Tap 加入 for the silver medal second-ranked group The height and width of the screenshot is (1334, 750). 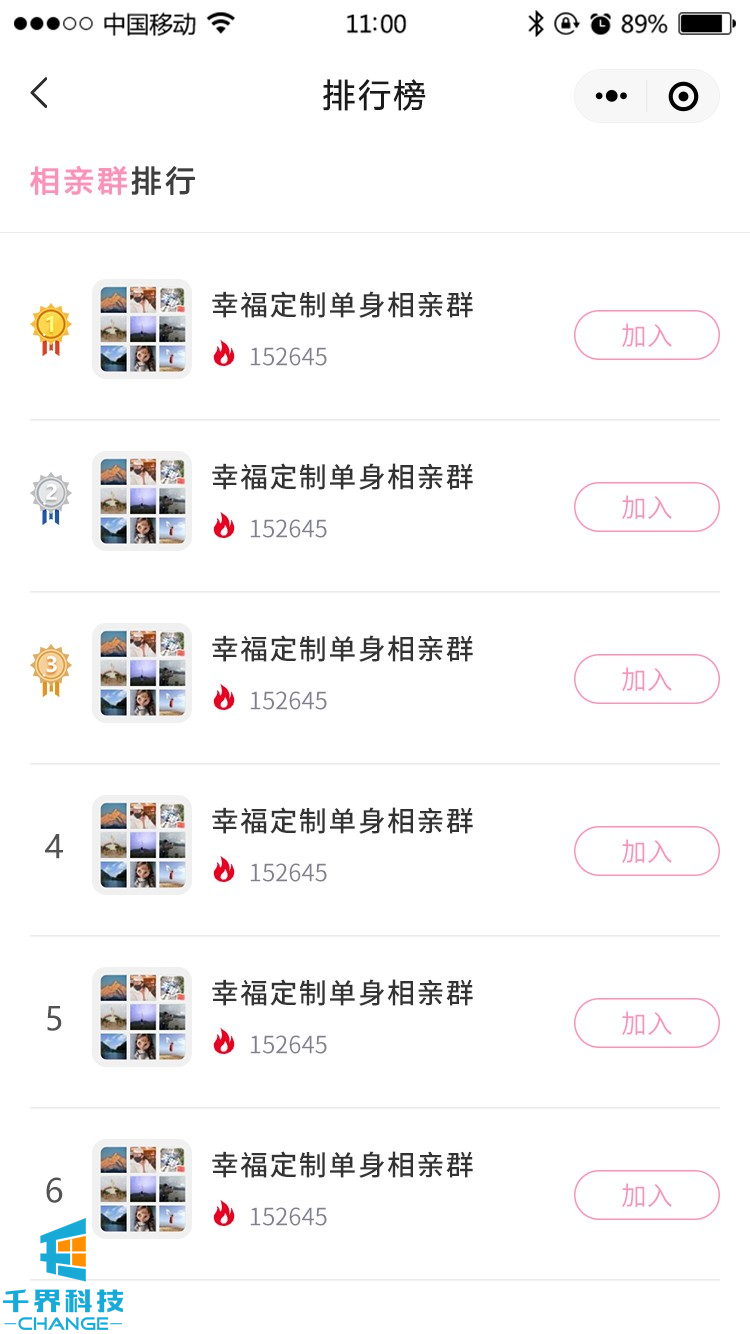point(646,507)
